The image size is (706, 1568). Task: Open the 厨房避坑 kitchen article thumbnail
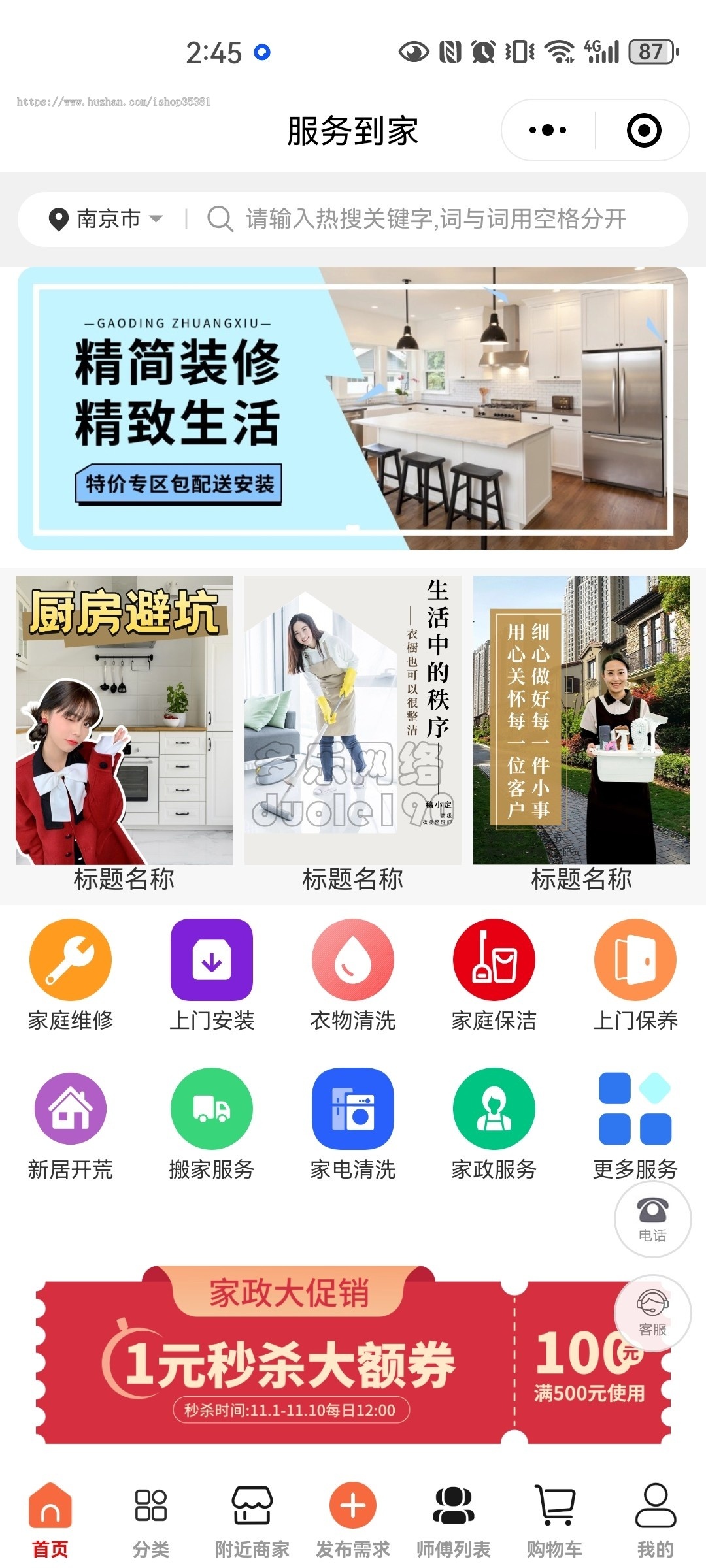(124, 719)
